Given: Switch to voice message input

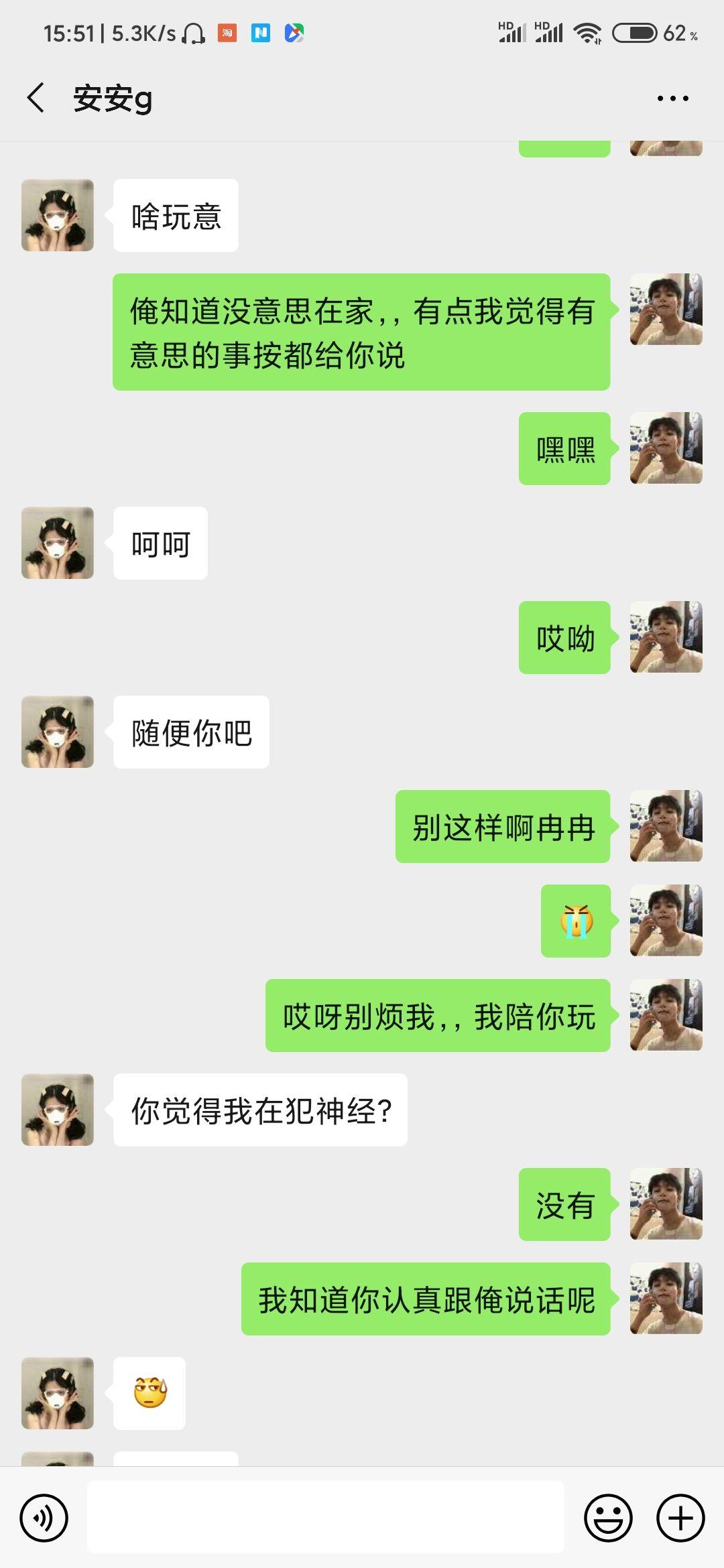Looking at the screenshot, I should pyautogui.click(x=44, y=1518).
